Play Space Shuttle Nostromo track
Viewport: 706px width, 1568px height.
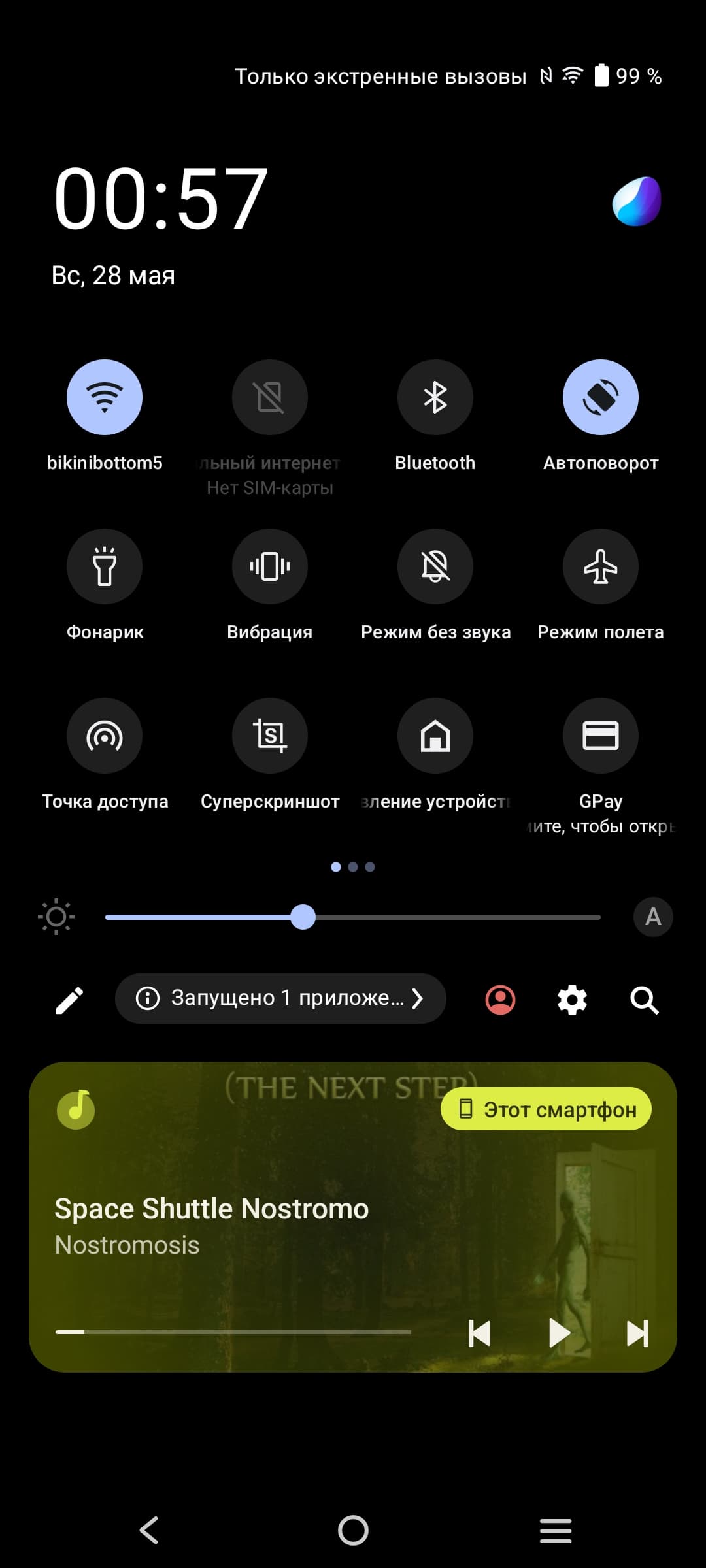click(559, 1333)
